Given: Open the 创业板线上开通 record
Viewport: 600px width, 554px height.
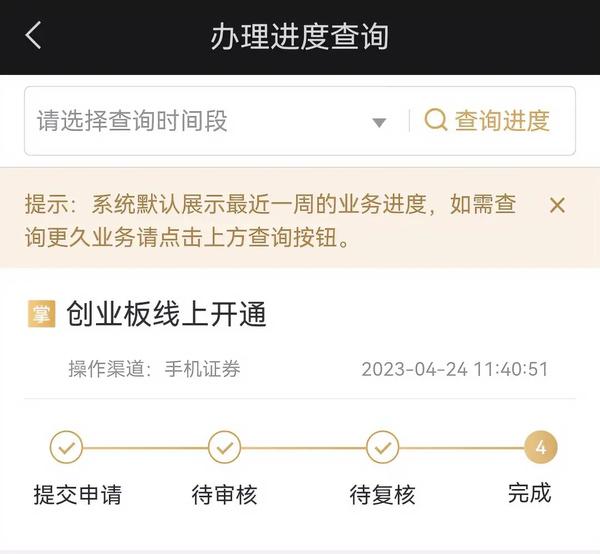Looking at the screenshot, I should 166,314.
